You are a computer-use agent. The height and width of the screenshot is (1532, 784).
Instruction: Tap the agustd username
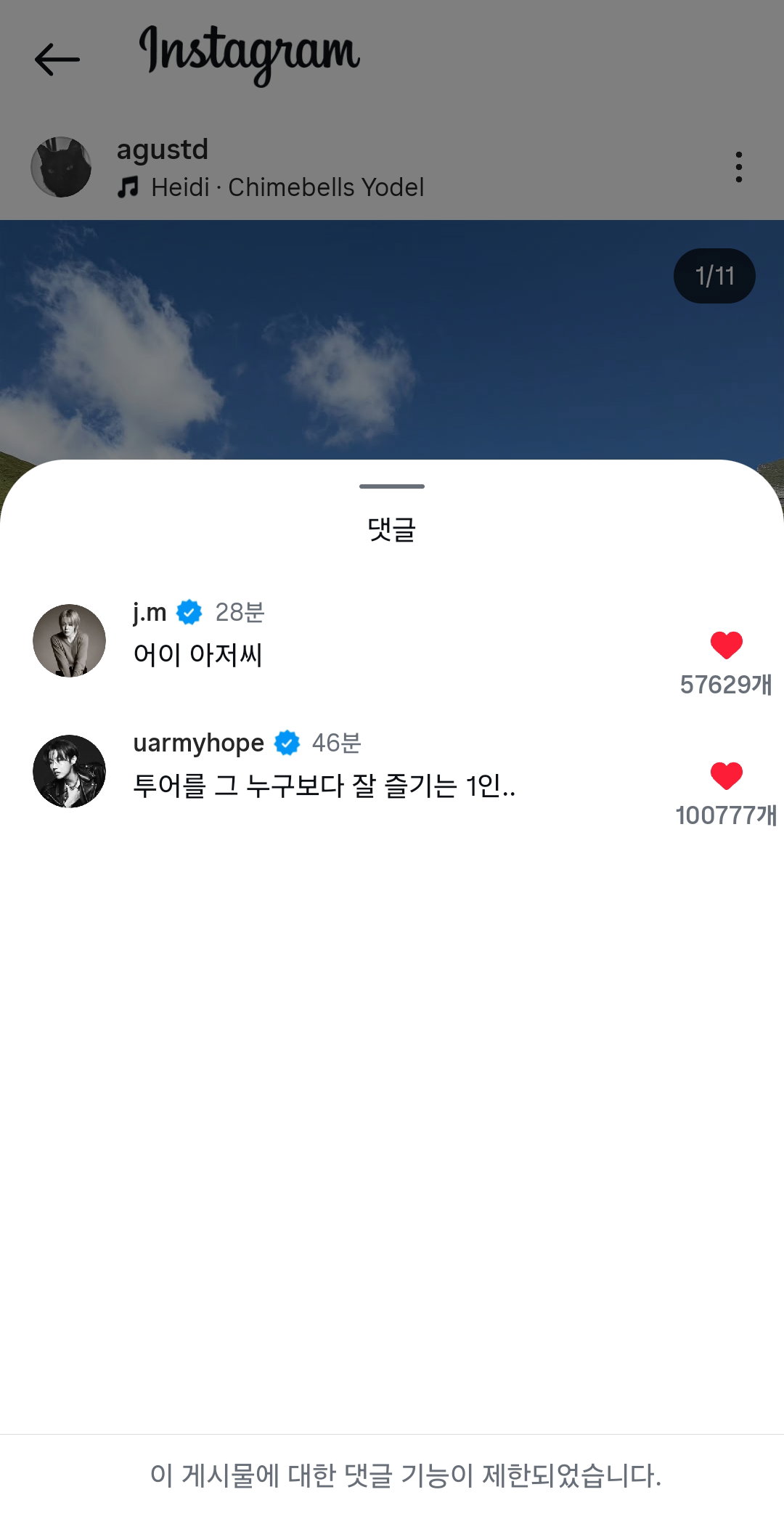pyautogui.click(x=163, y=150)
